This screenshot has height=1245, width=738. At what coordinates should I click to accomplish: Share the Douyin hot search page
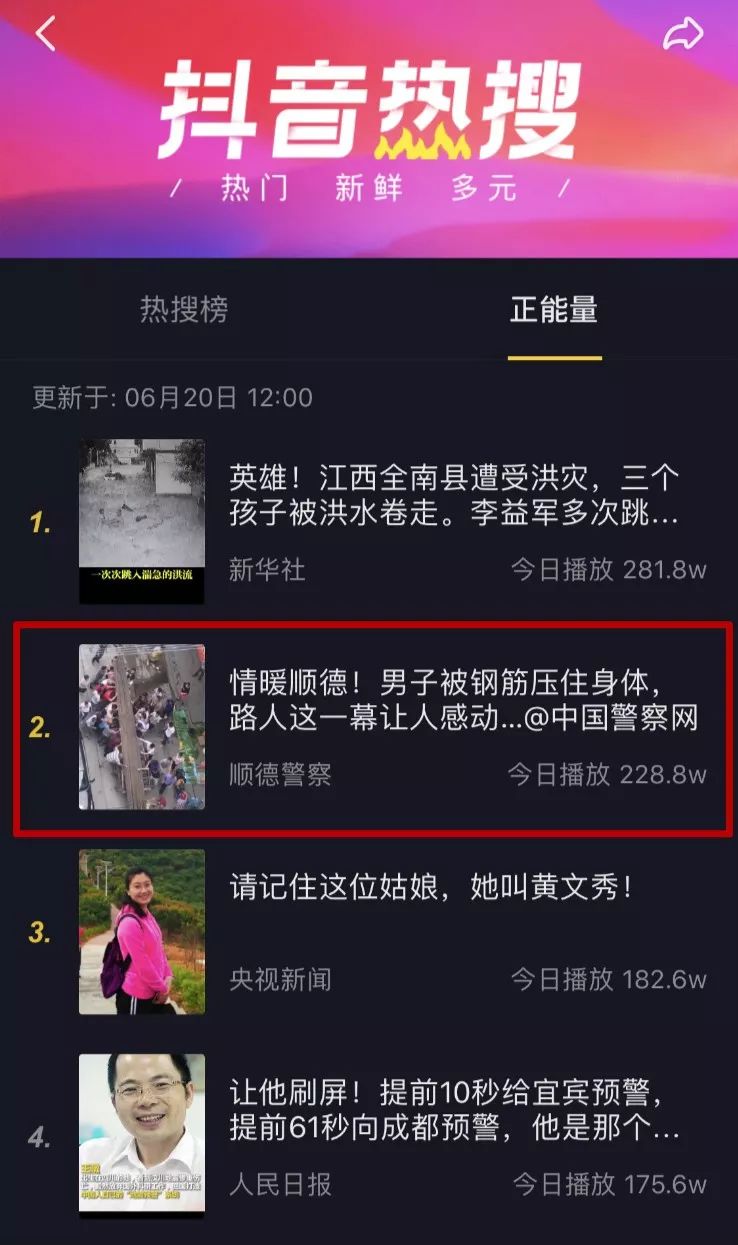point(683,34)
